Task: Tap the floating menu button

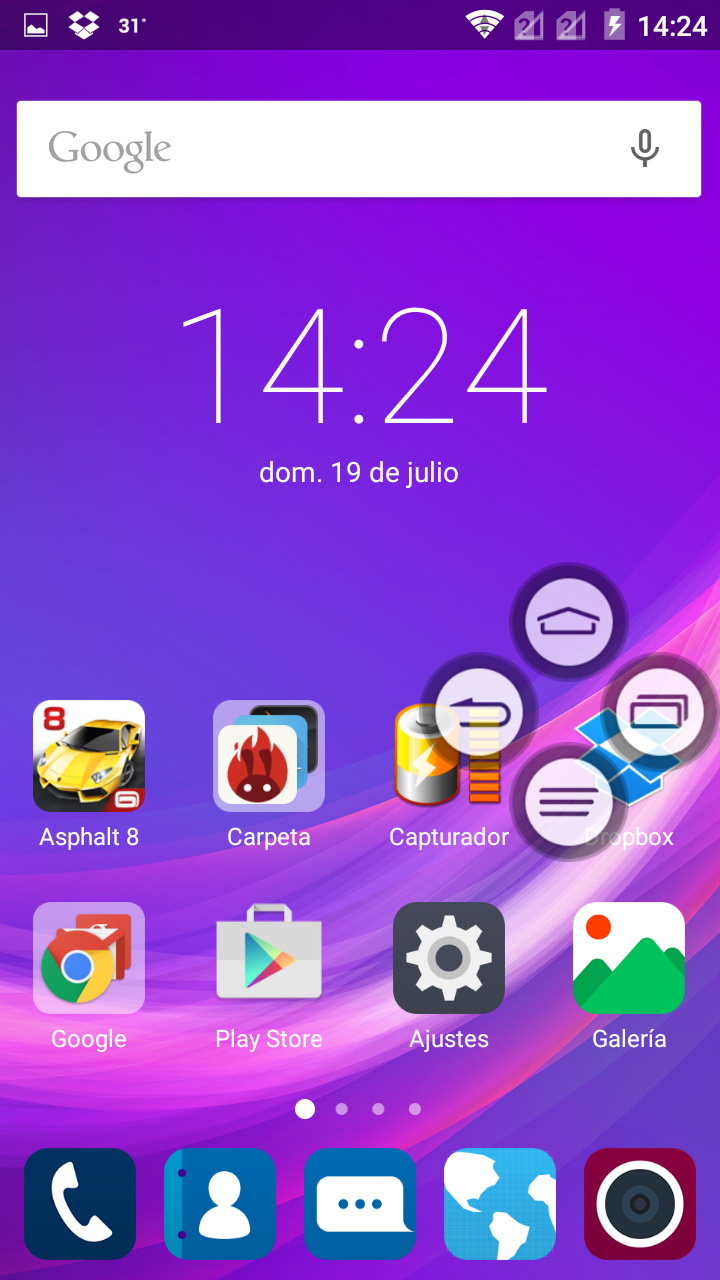Action: [x=568, y=801]
